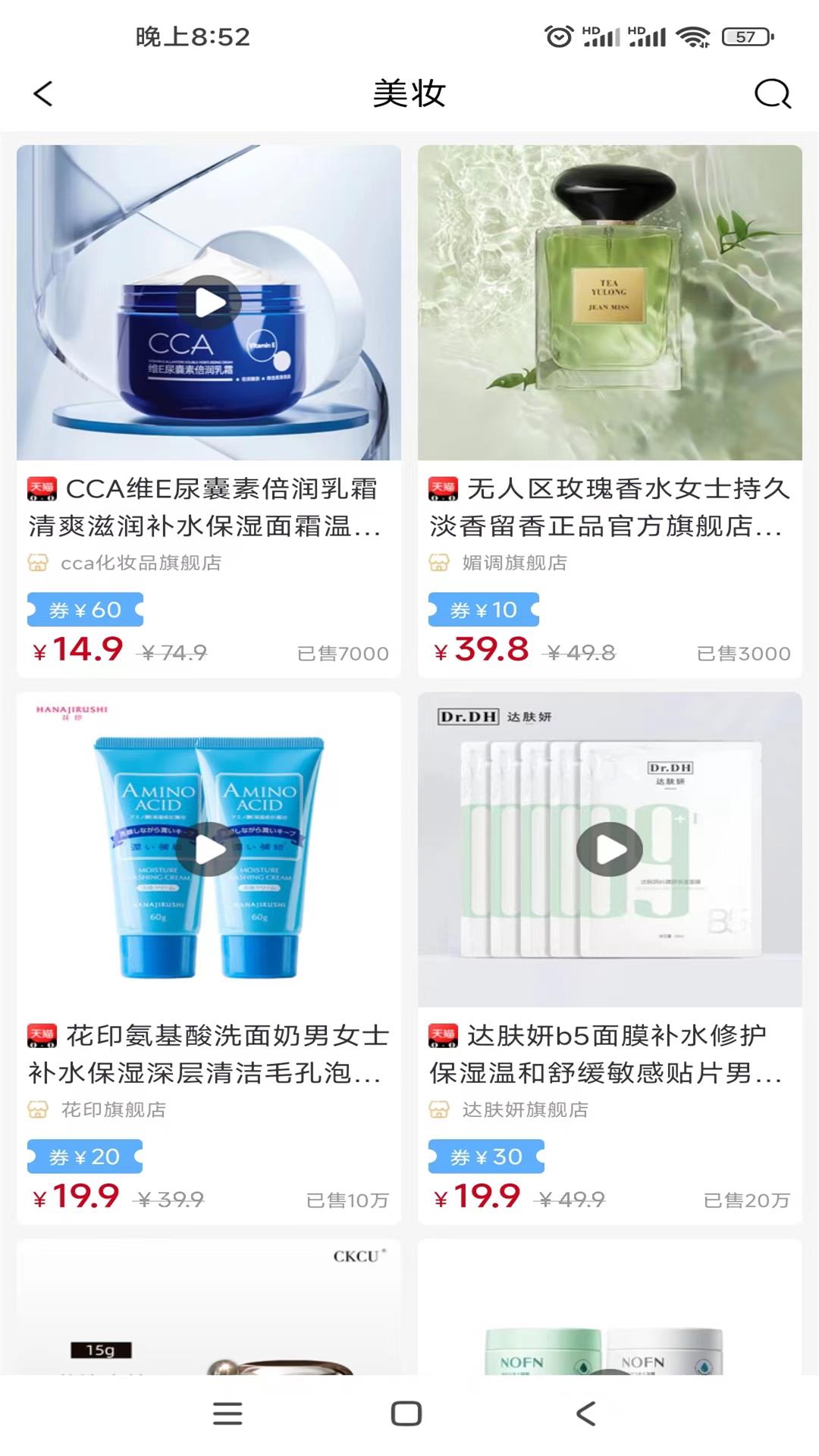The image size is (819, 1456).
Task: Tap the 券¥30 coupon on Dr.DH mask
Action: [x=485, y=1156]
